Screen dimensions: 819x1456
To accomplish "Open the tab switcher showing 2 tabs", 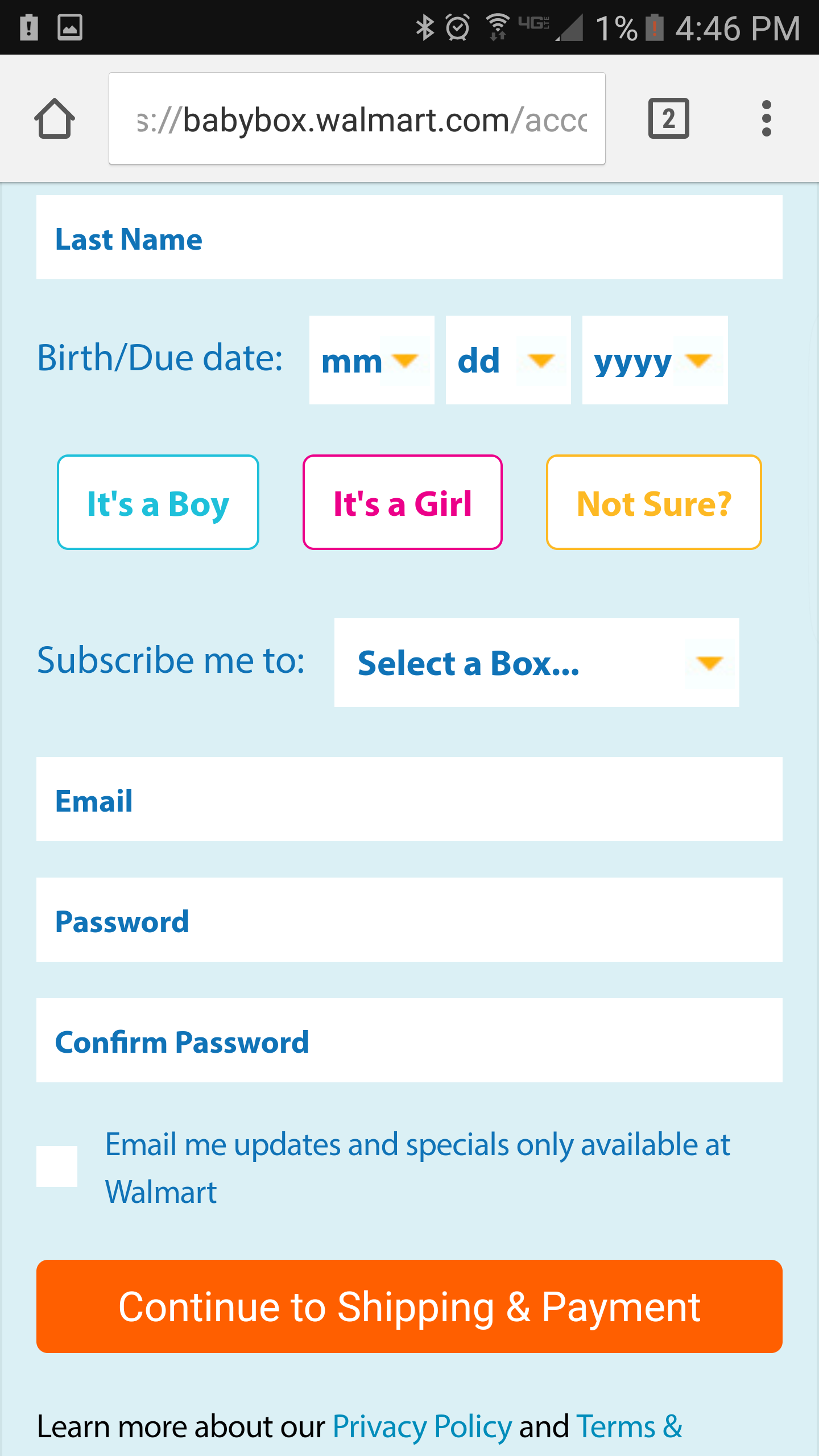I will pos(669,118).
